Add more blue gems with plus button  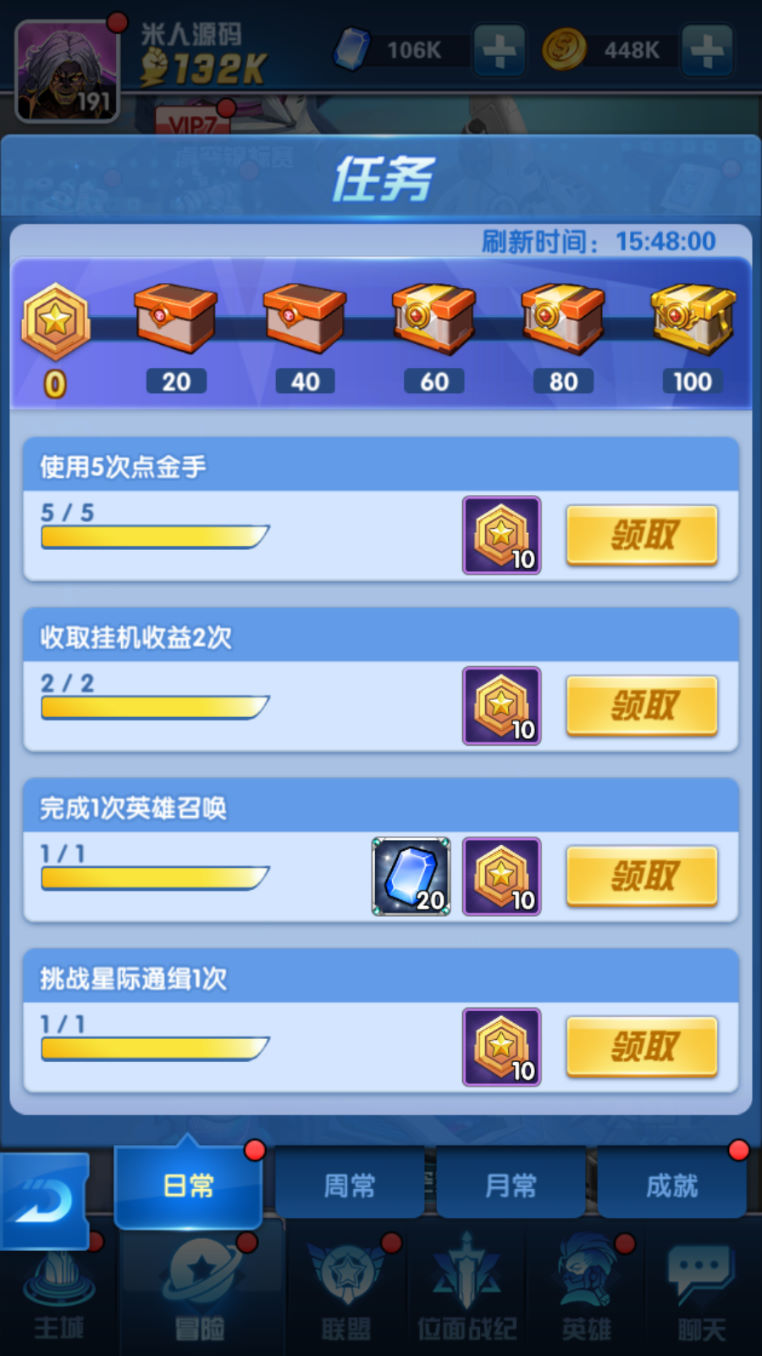499,50
